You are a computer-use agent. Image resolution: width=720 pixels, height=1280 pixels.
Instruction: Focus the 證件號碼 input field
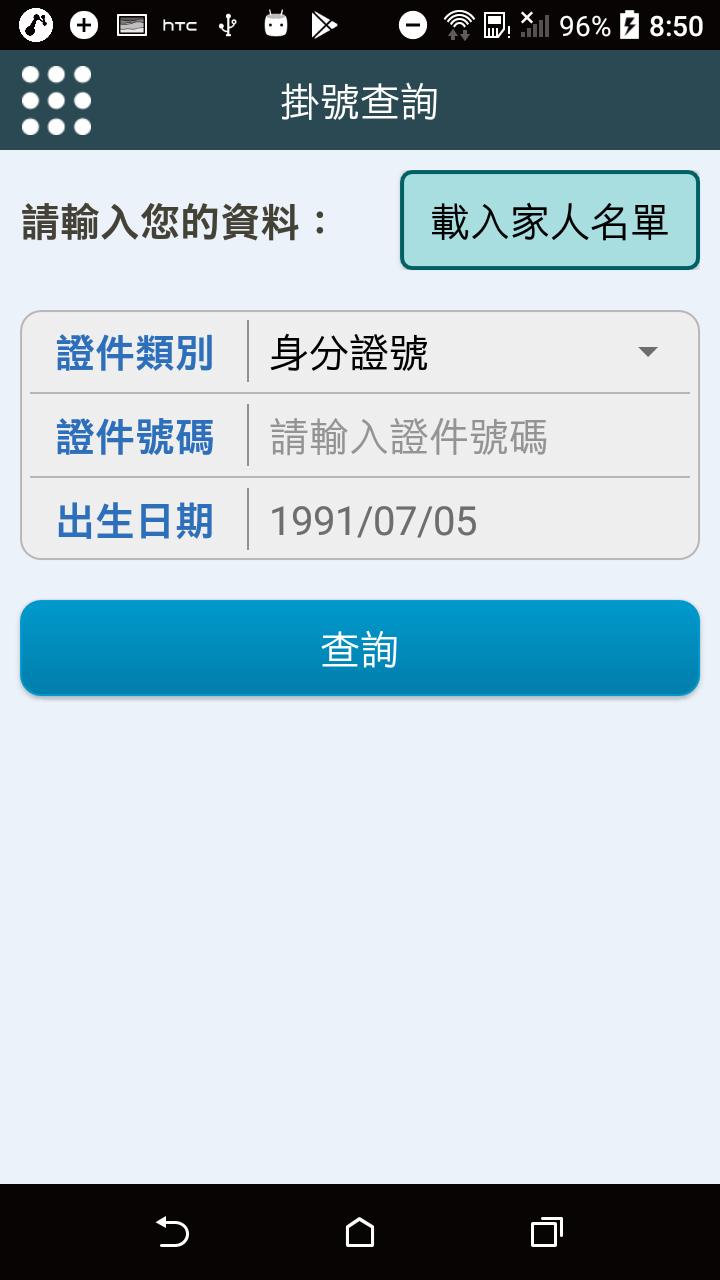tap(469, 437)
